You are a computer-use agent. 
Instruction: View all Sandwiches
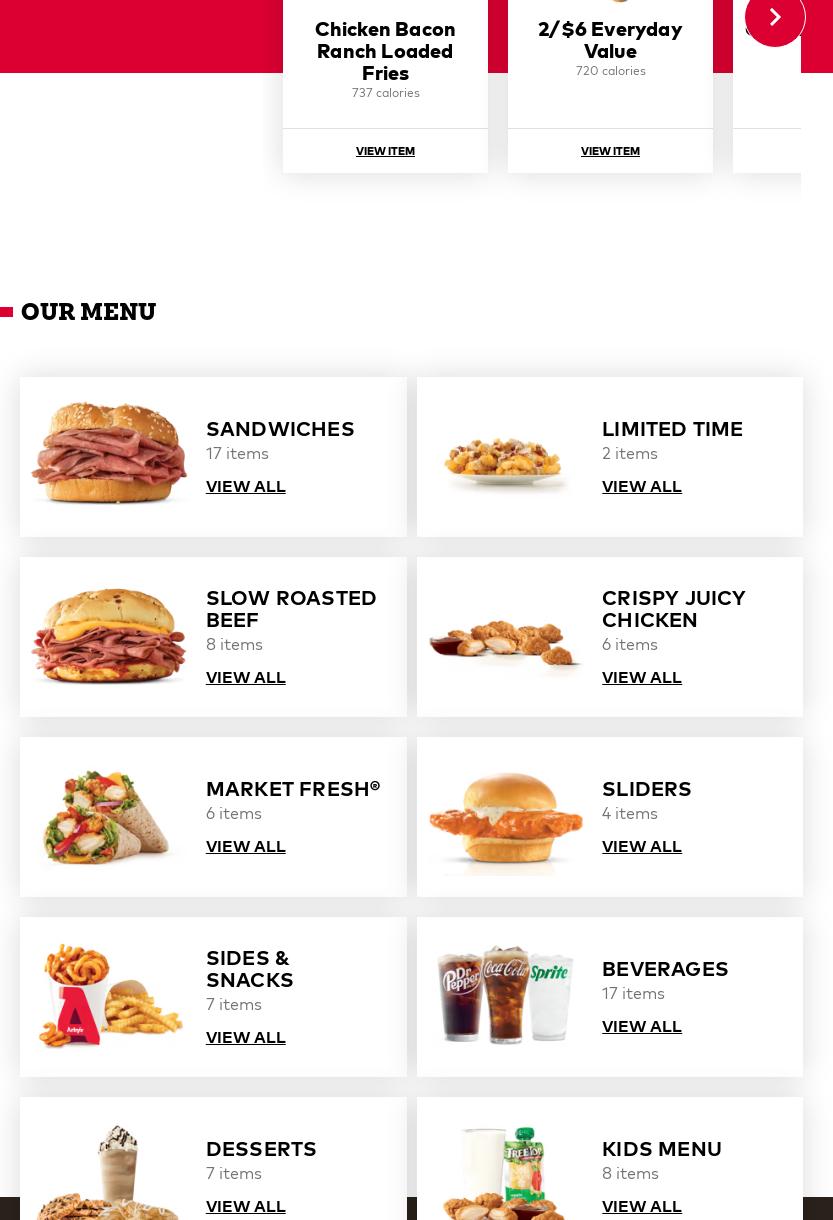246,487
